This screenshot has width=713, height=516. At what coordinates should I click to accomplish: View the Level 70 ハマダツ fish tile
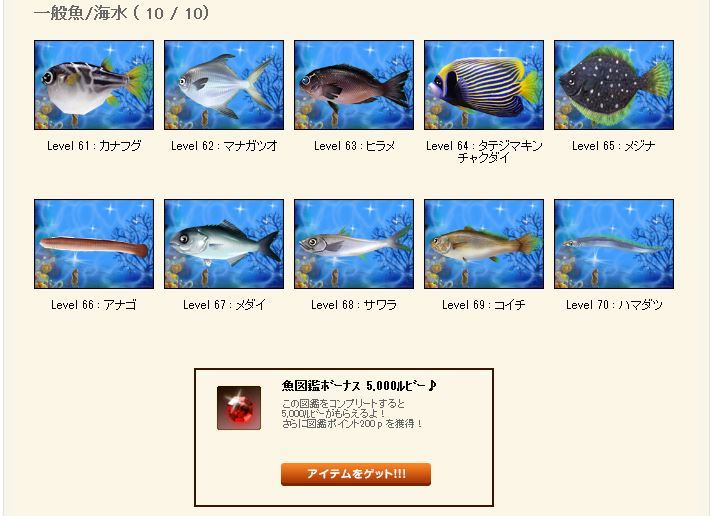(x=614, y=244)
